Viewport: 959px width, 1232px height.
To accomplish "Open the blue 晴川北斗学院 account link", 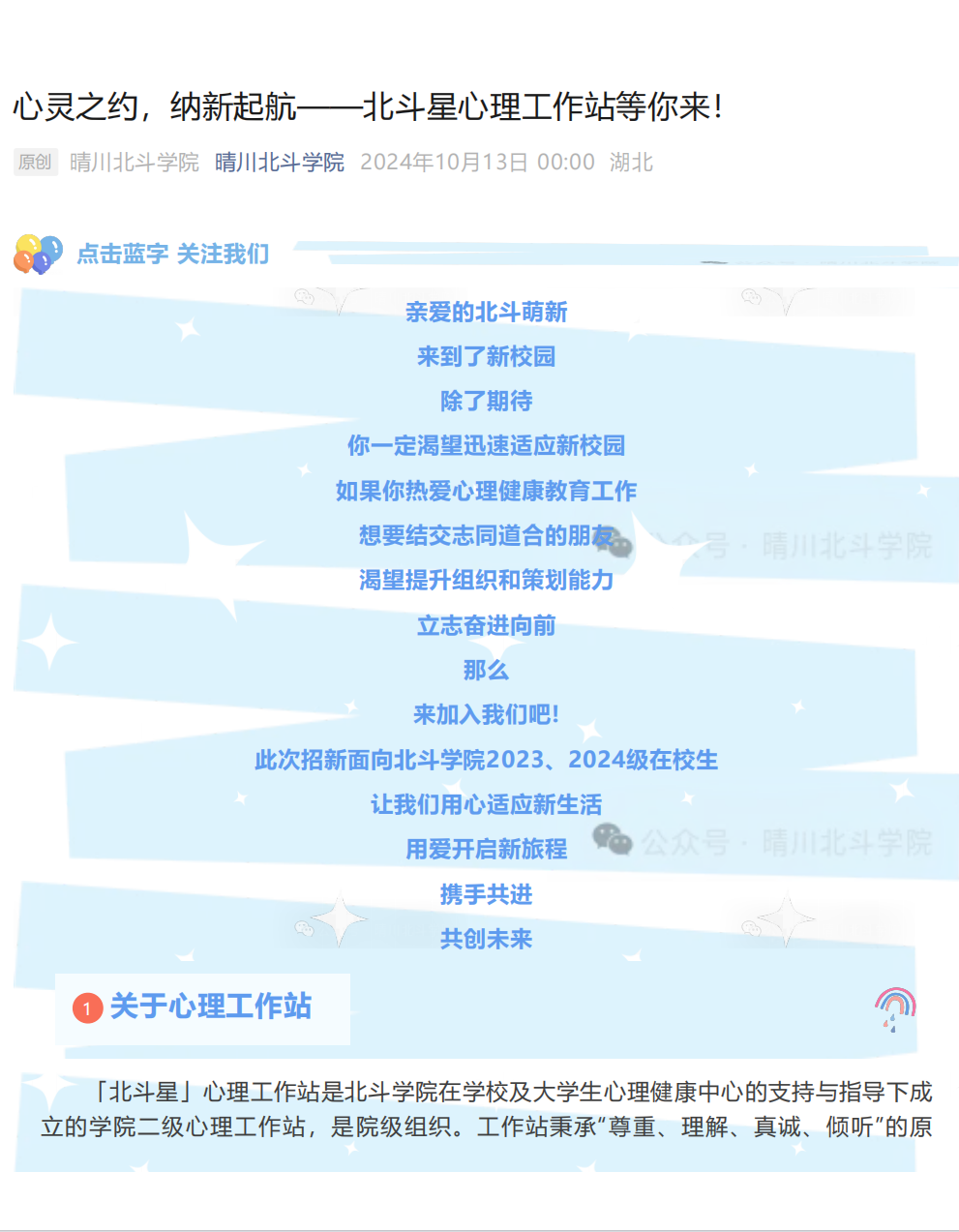I will tap(279, 163).
